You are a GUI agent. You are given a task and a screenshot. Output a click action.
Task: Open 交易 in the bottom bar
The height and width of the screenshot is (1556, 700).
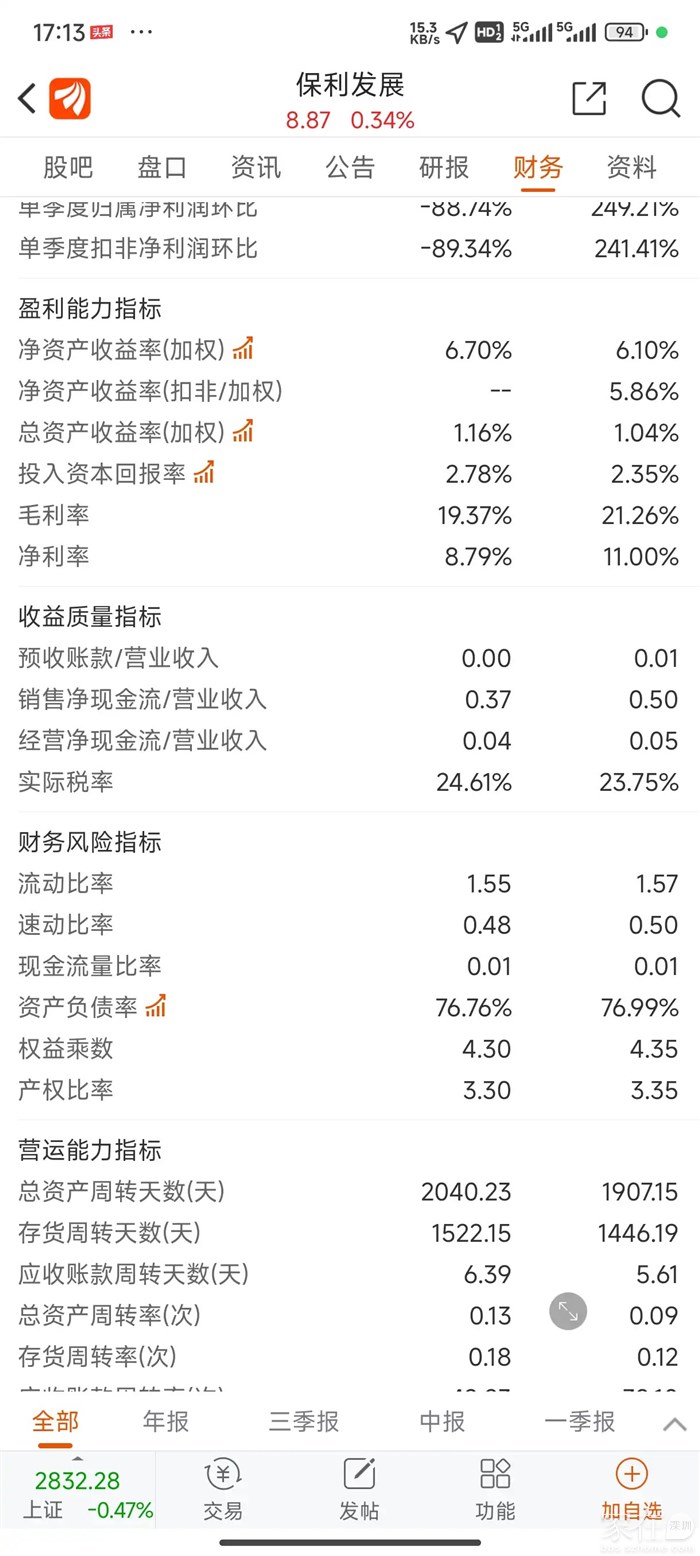pos(223,1488)
